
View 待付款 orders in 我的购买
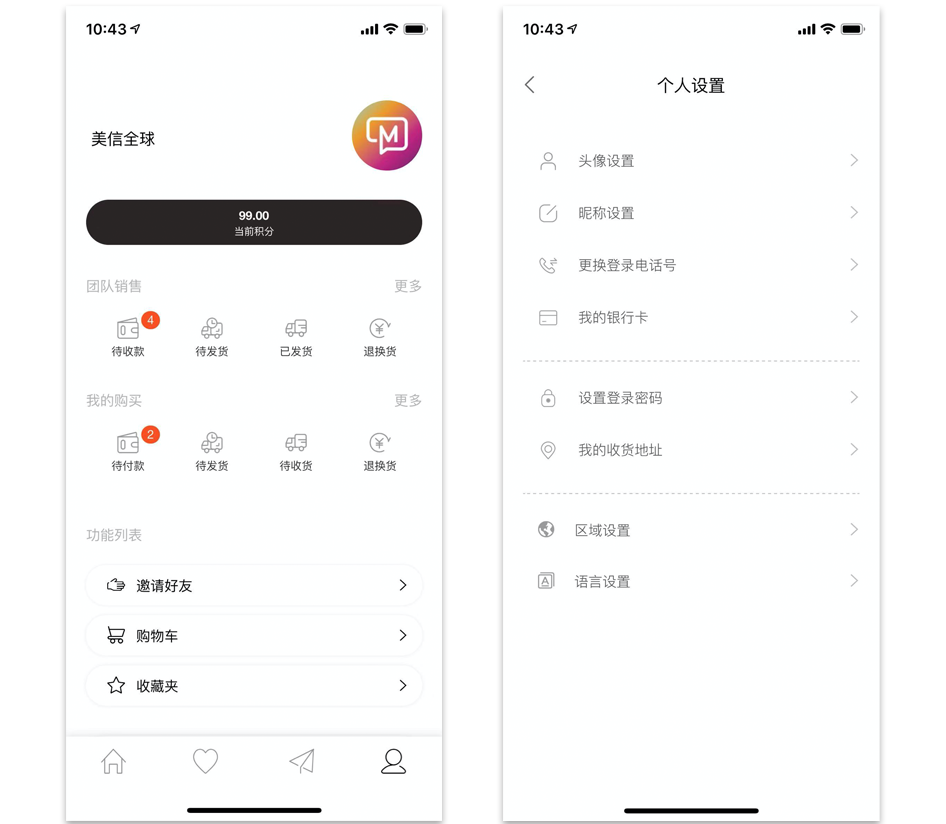pyautogui.click(x=128, y=451)
